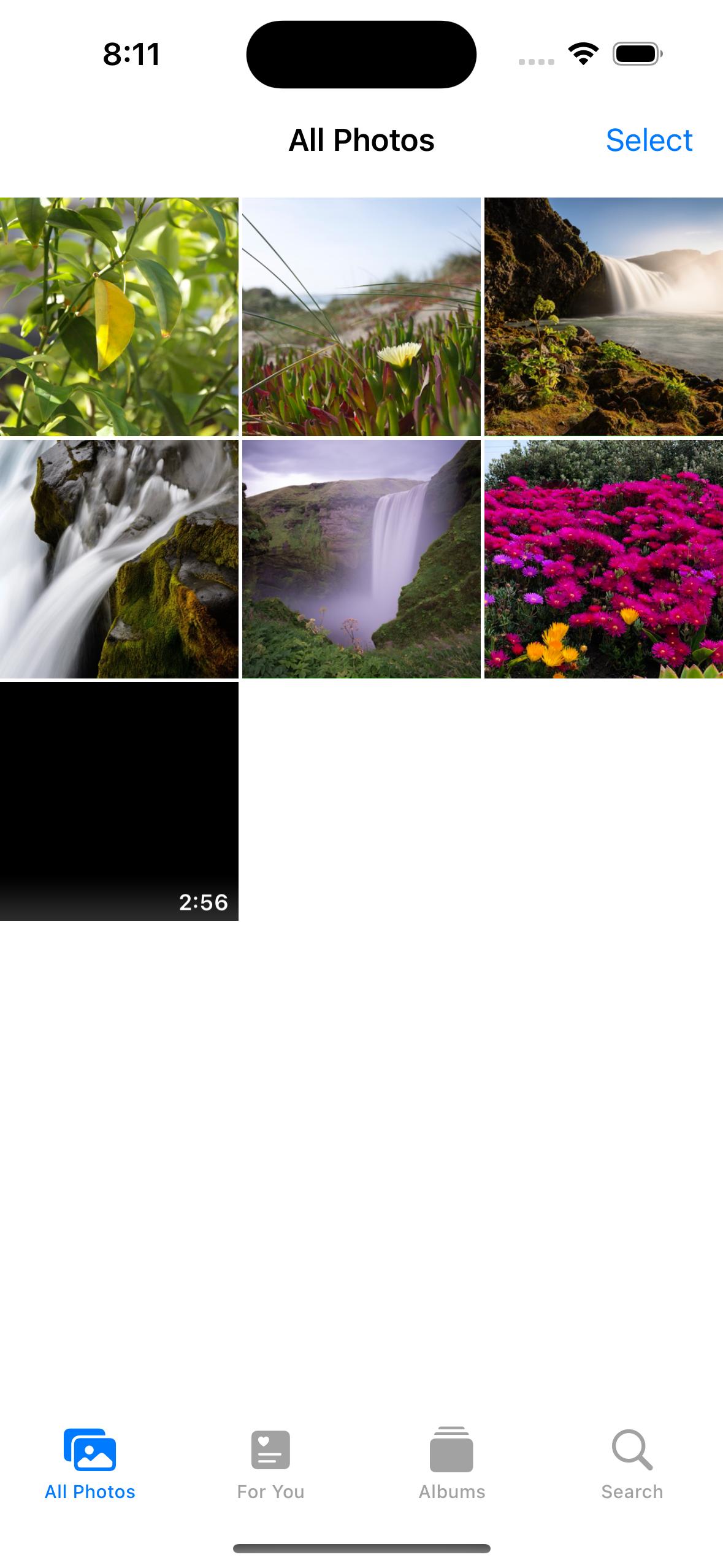Open the pink flowers photo
Image resolution: width=723 pixels, height=1568 pixels.
pos(603,559)
